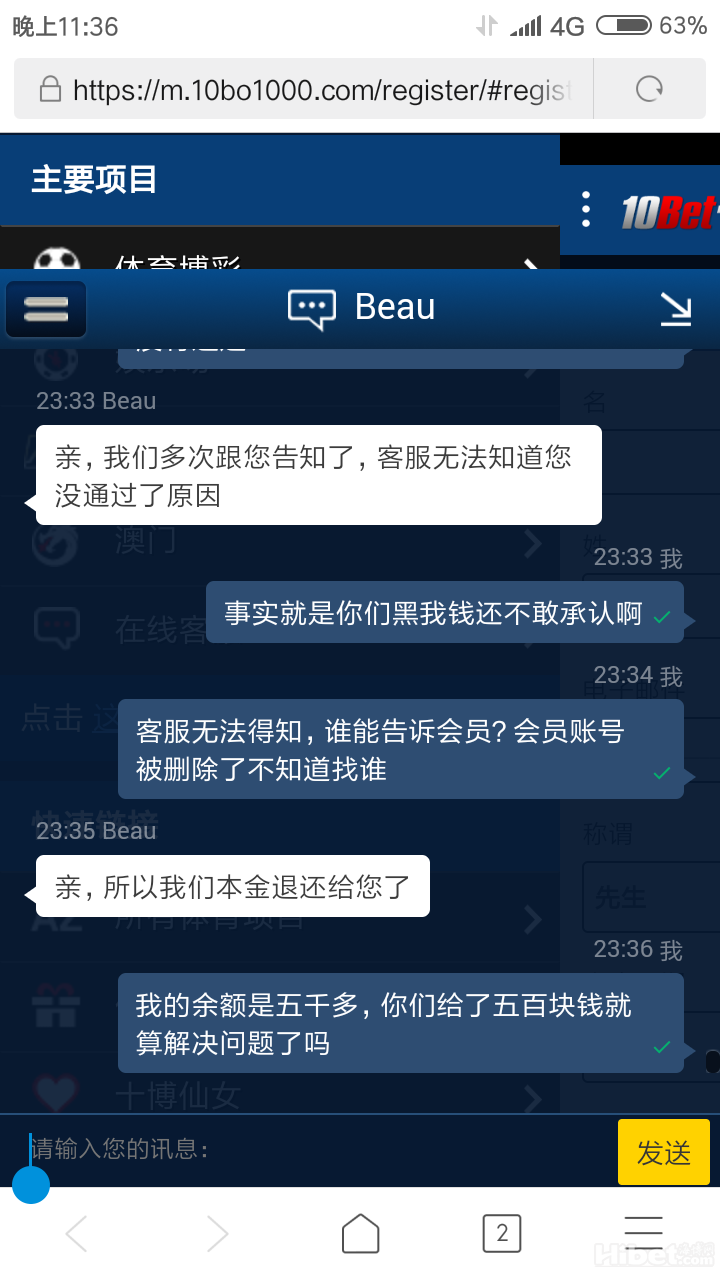Tap the browser URL address bar
The height and width of the screenshot is (1280, 720).
(x=310, y=90)
